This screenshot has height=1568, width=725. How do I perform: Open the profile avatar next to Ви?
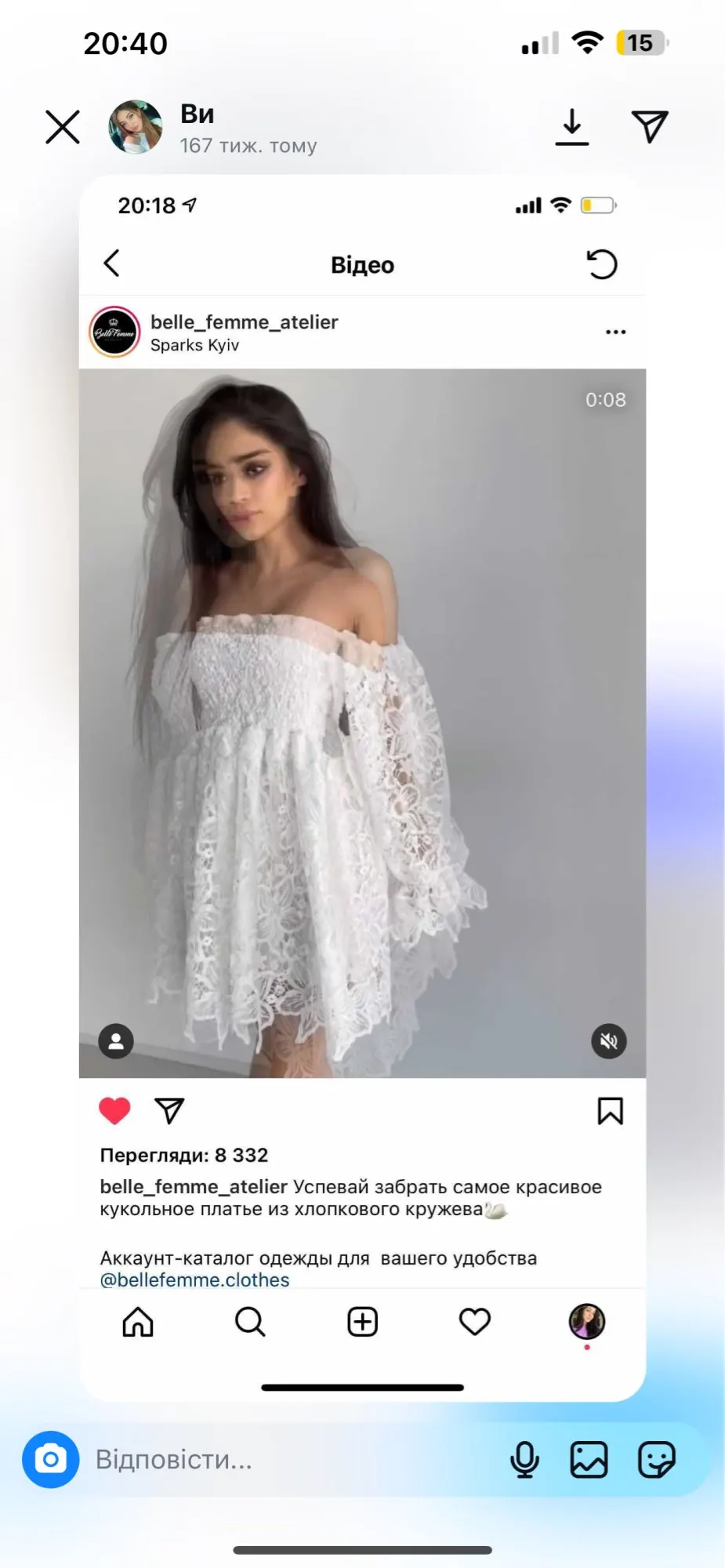point(136,127)
